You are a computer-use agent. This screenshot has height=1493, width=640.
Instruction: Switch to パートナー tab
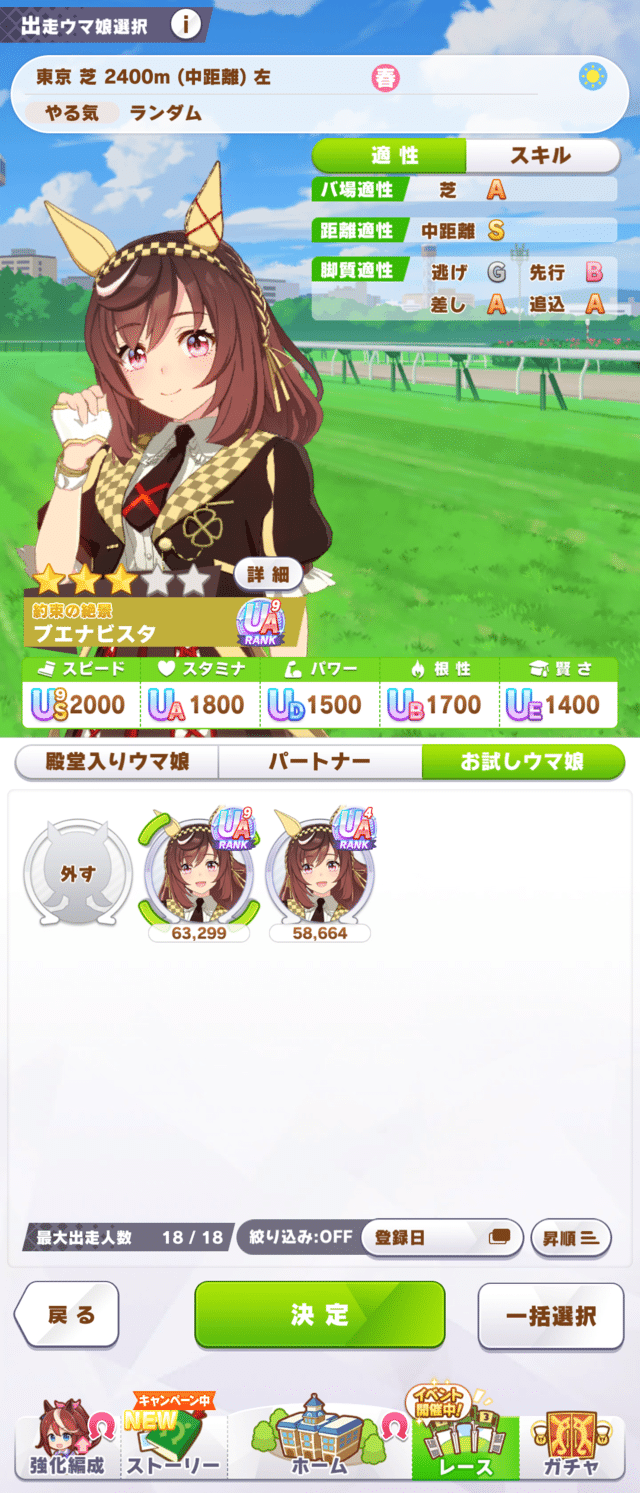319,762
